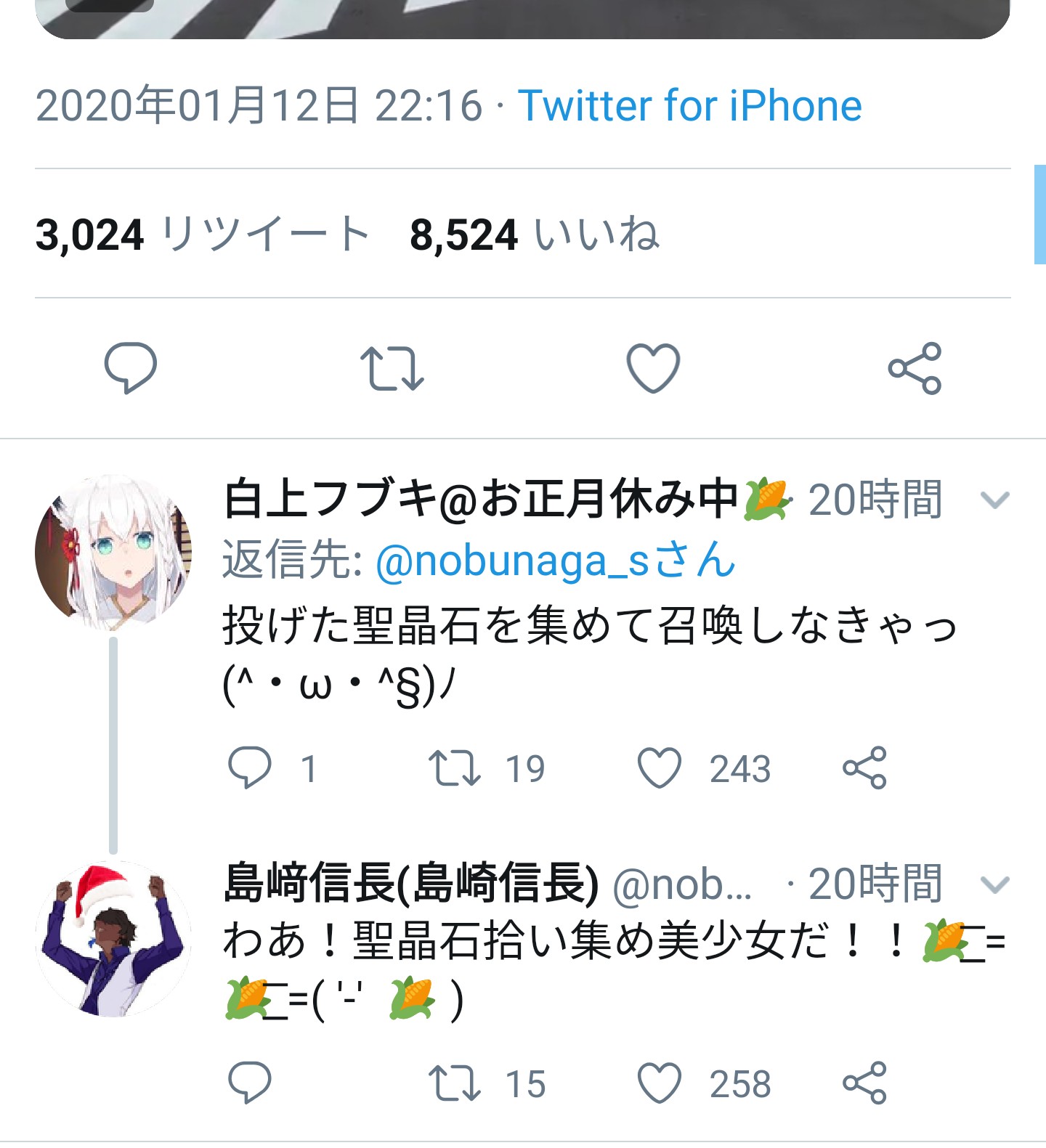Screen dimensions: 1046x1148
Task: Share 島﨑信長's reply
Action: pyautogui.click(x=864, y=1083)
